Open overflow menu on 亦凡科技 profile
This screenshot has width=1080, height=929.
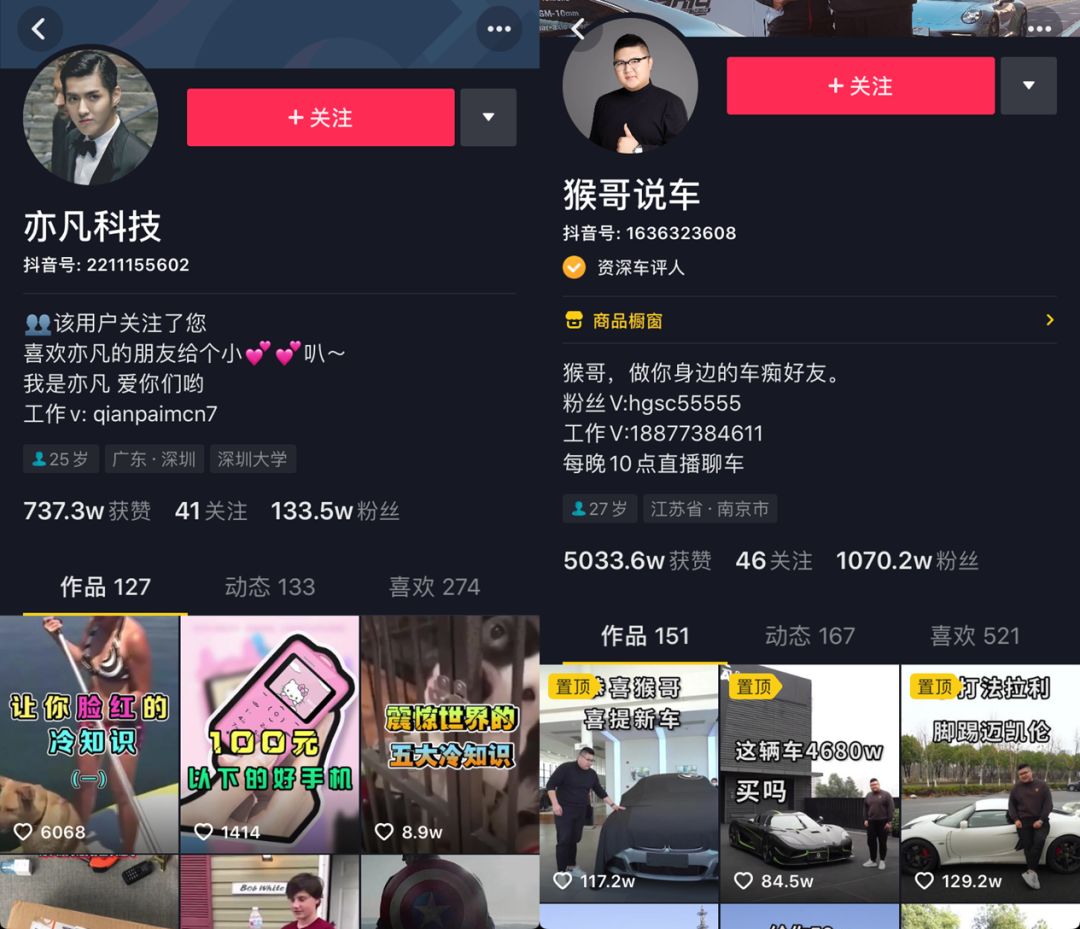(498, 29)
